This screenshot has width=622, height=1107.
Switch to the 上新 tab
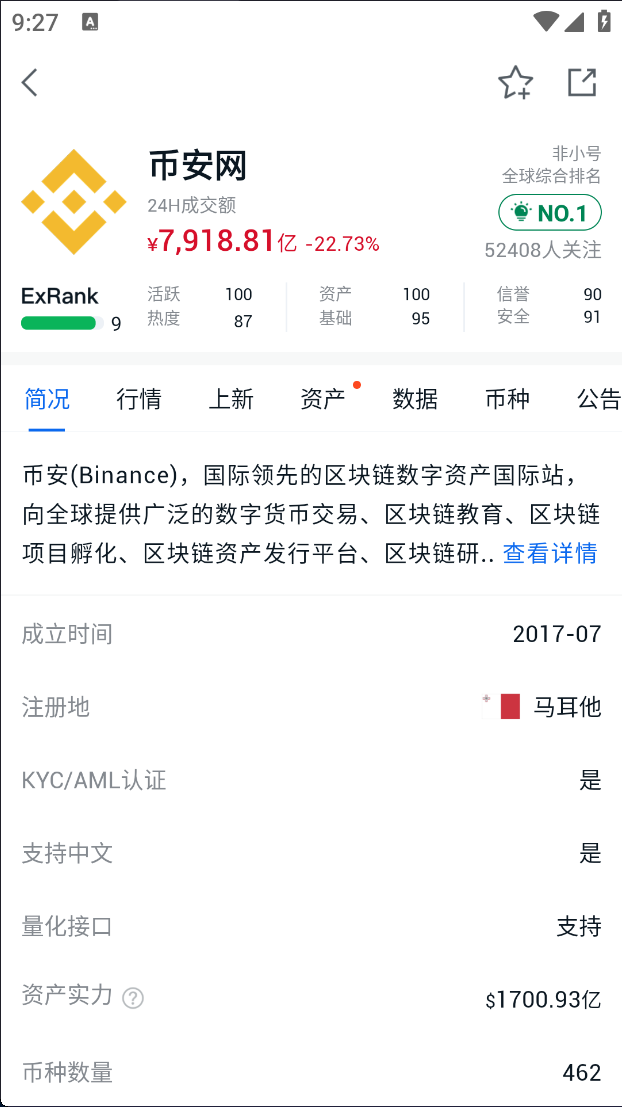click(x=231, y=400)
